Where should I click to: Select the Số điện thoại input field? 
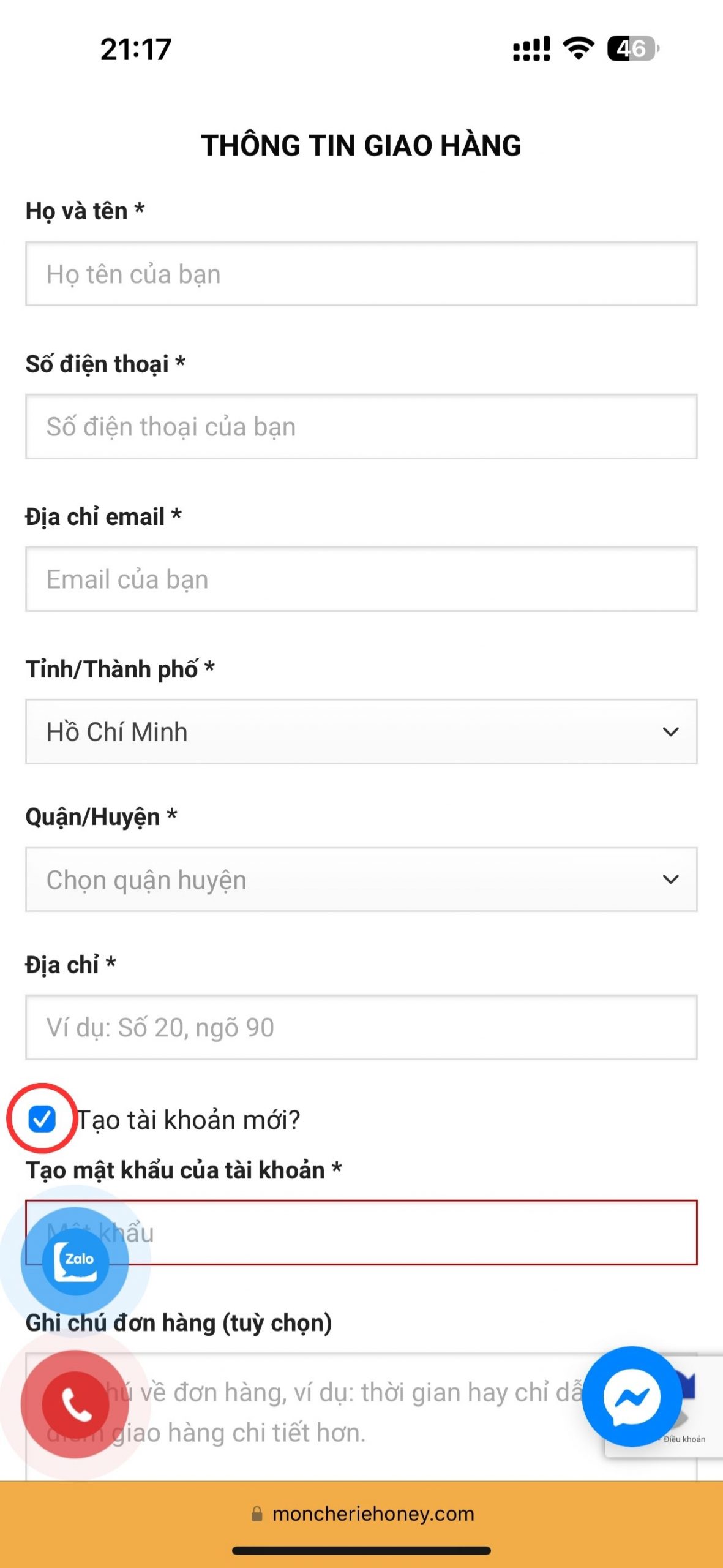pyautogui.click(x=361, y=427)
